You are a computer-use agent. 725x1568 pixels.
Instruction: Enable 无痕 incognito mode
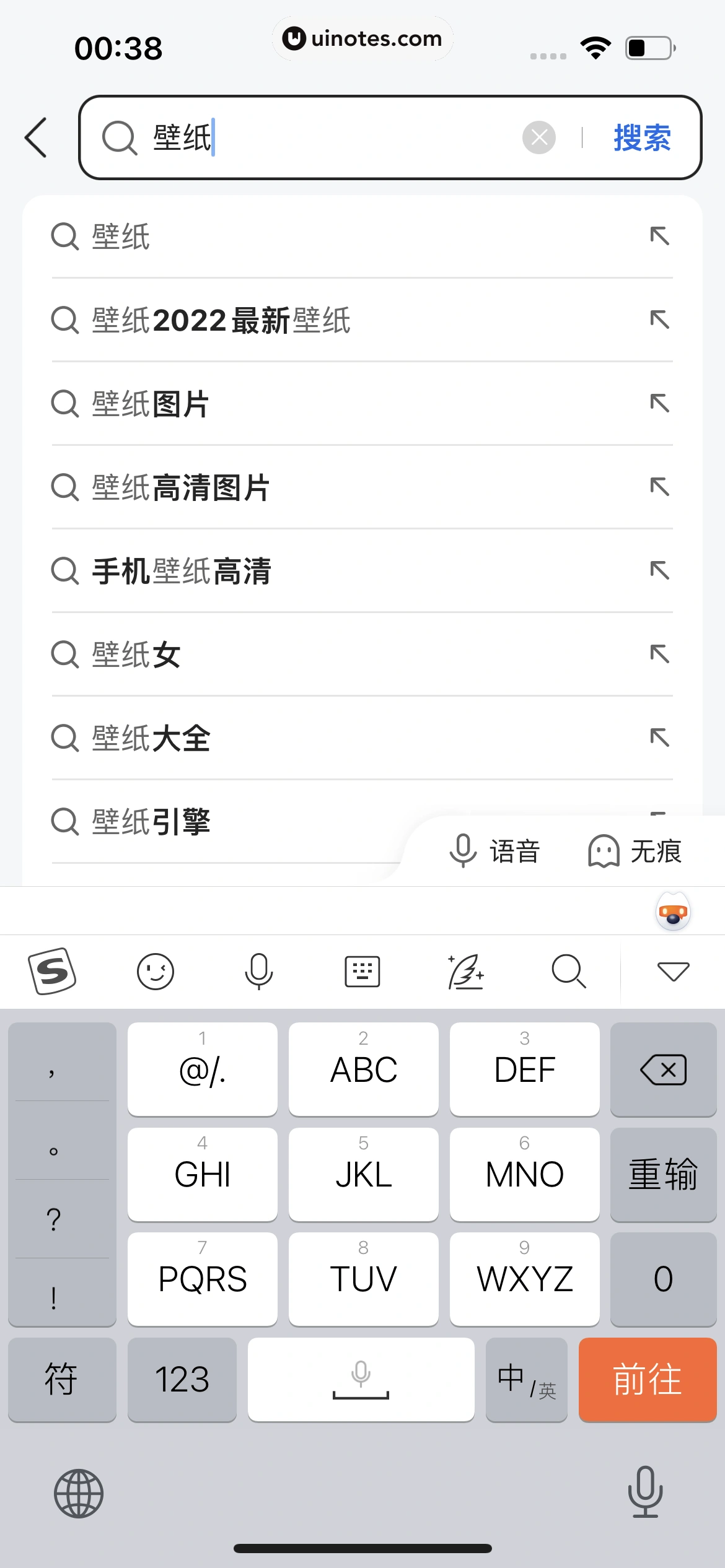tap(635, 851)
